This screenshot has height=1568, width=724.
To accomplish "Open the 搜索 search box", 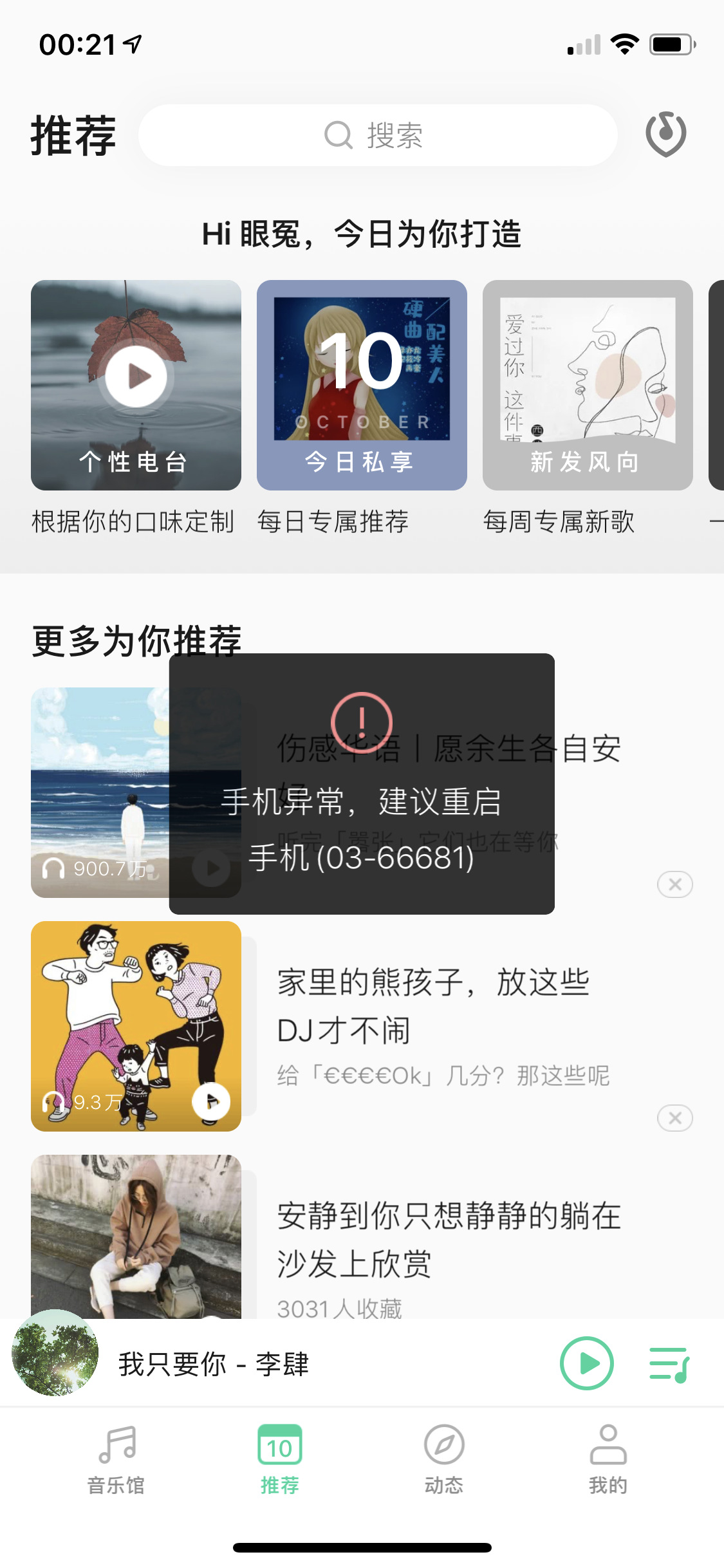I will point(377,135).
